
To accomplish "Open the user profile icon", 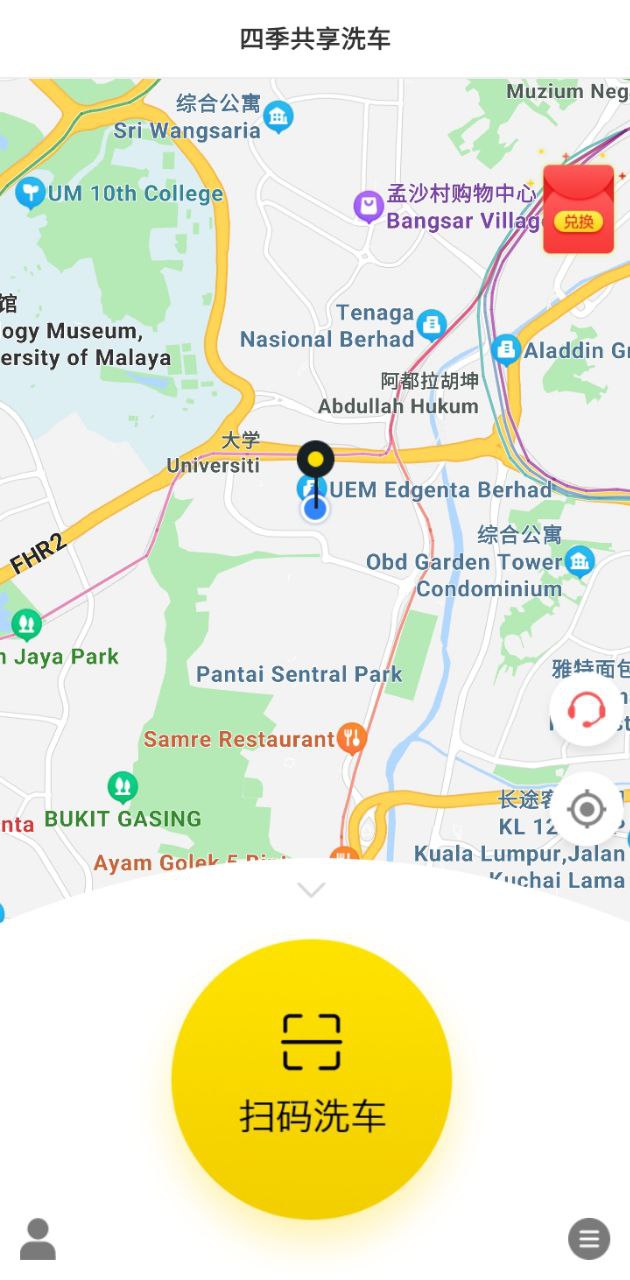I will (38, 1239).
